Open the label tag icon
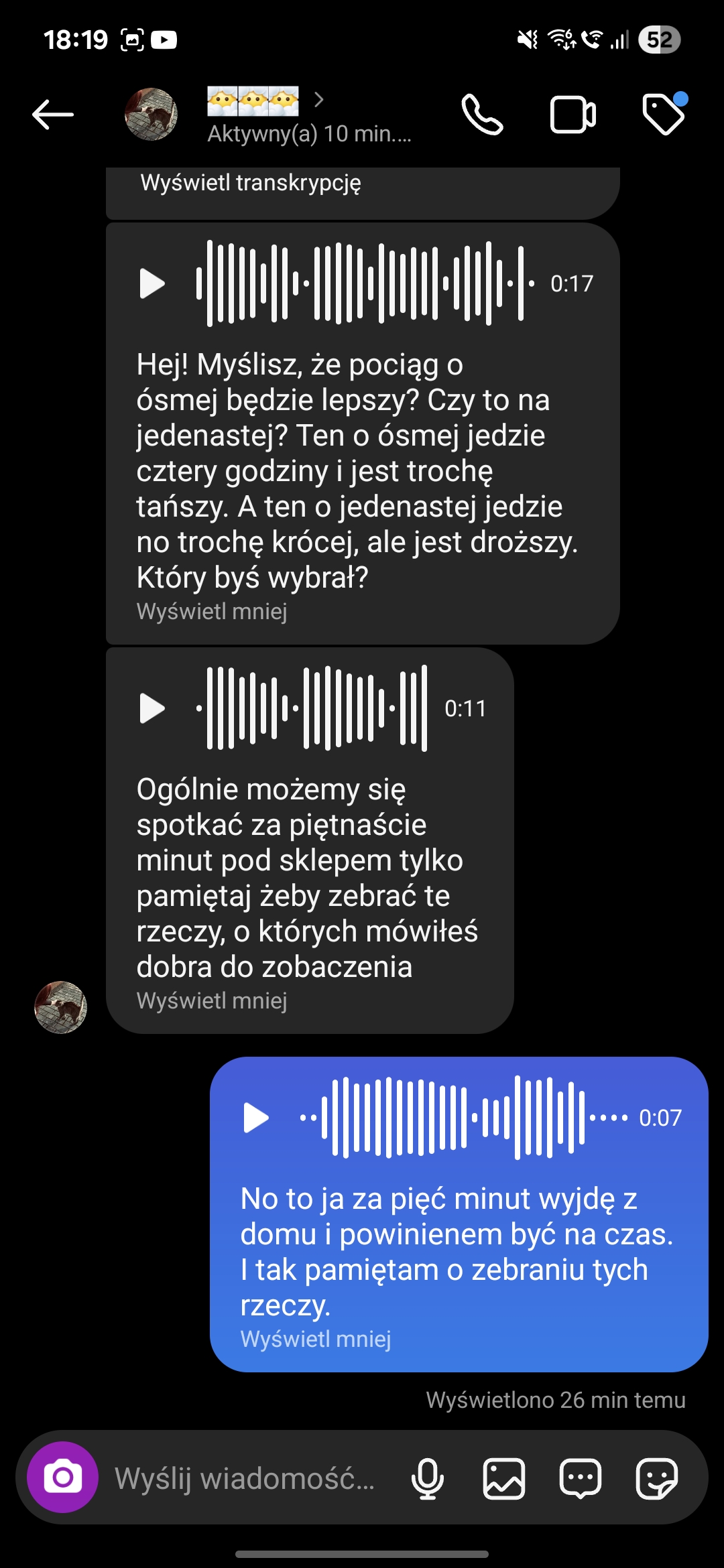 coord(664,114)
